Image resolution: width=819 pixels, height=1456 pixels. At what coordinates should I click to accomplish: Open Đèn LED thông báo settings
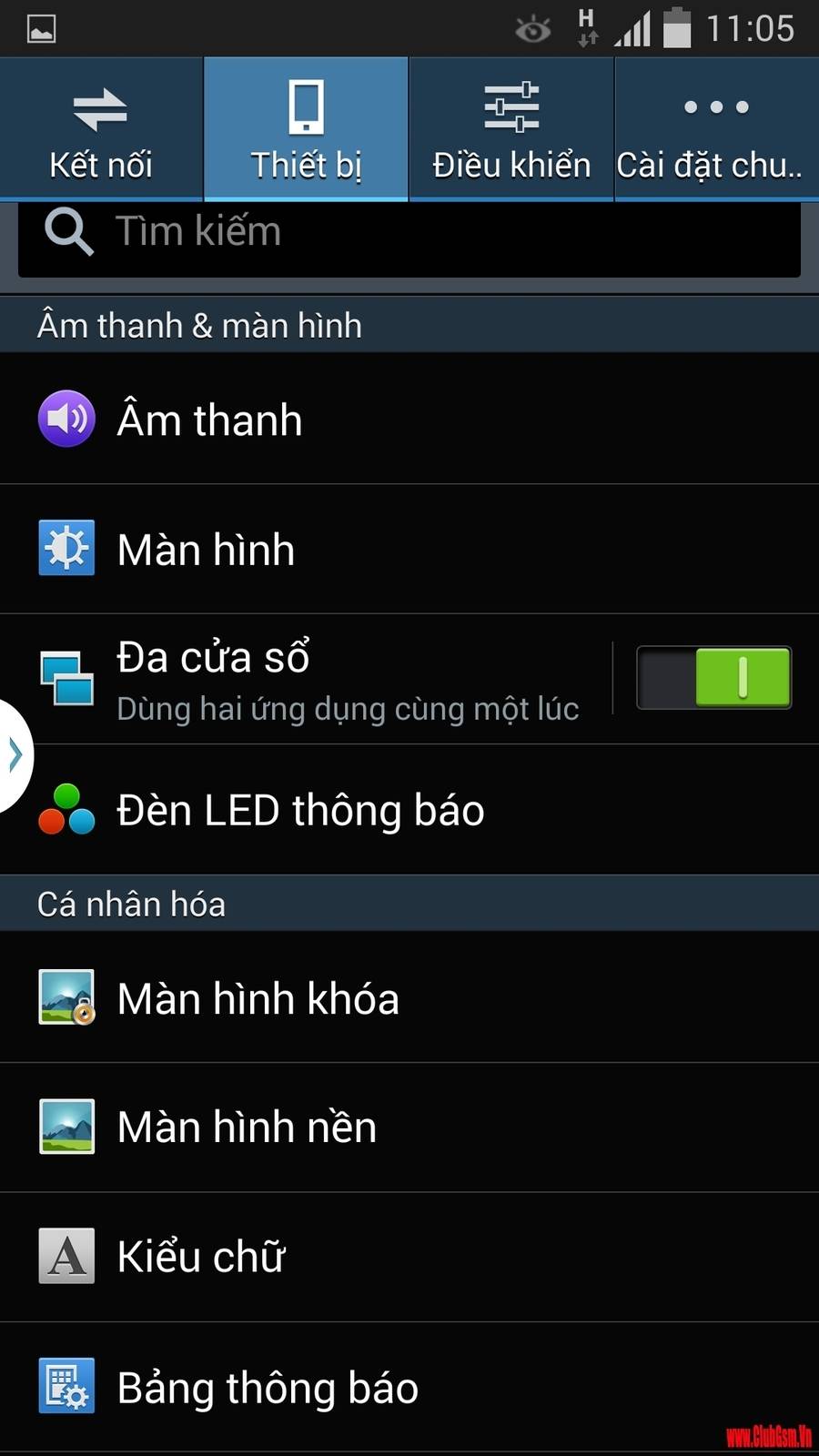[x=409, y=810]
